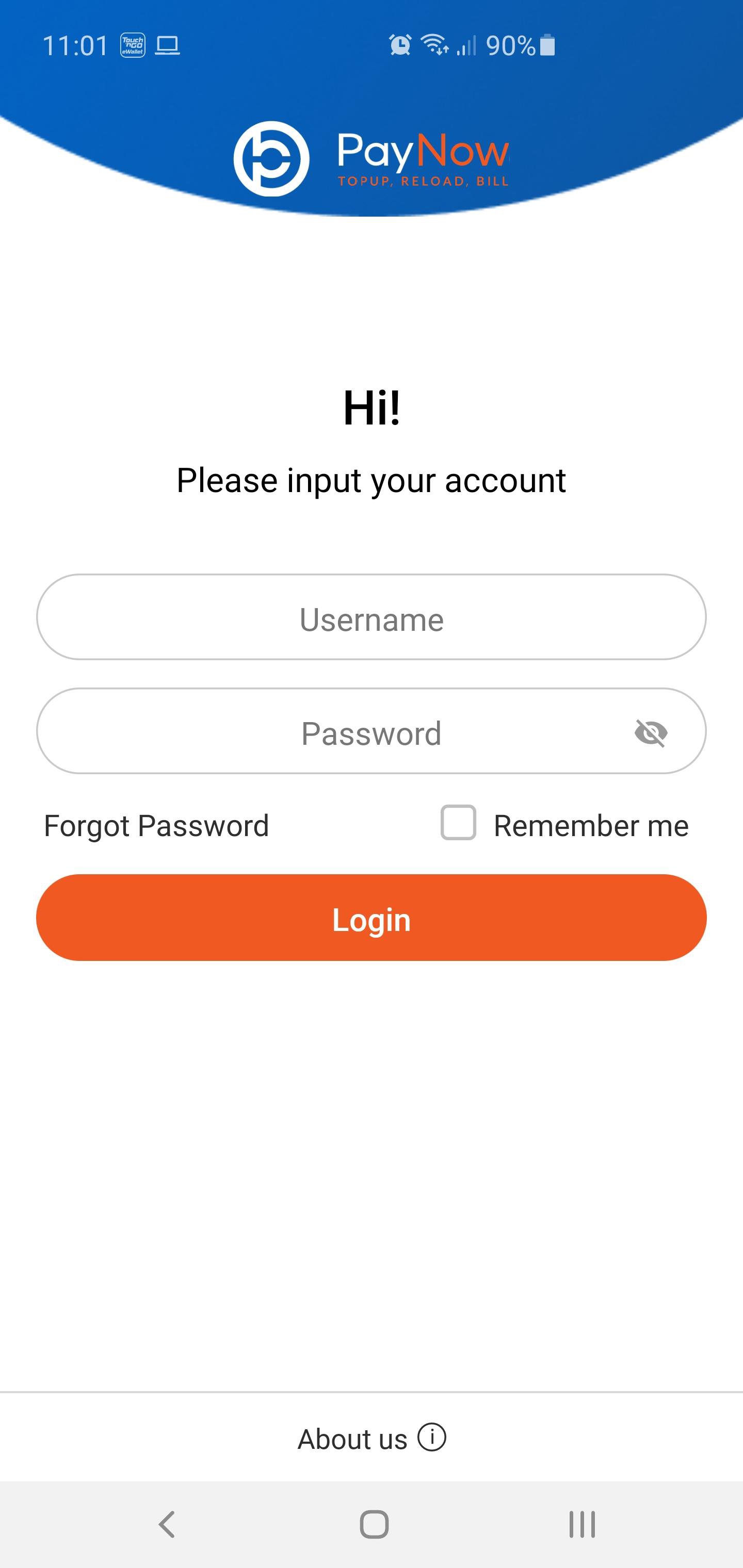Show the password with the eye toggle
743x1568 pixels.
tap(652, 733)
